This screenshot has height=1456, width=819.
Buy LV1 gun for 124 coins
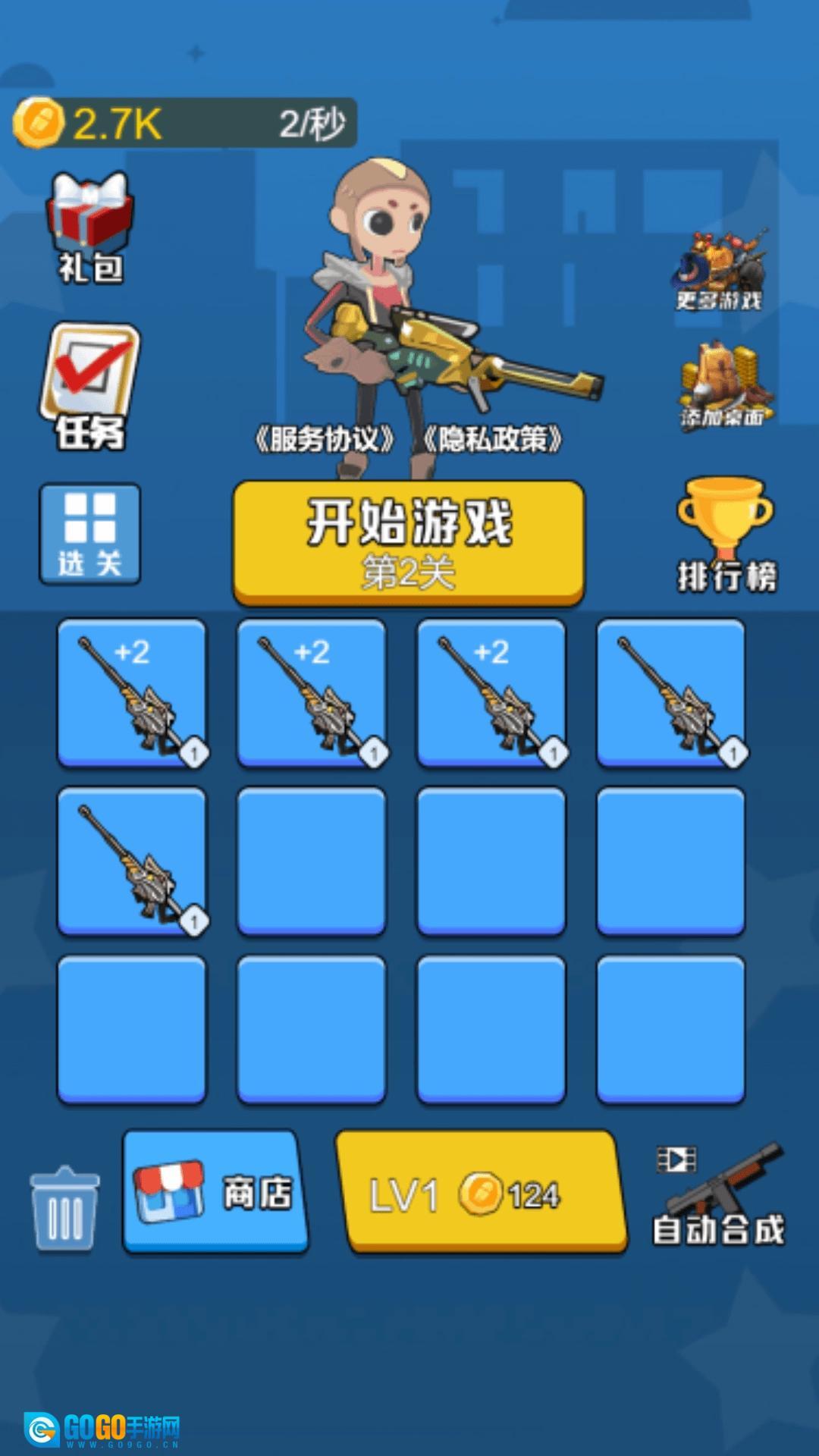[x=480, y=1192]
